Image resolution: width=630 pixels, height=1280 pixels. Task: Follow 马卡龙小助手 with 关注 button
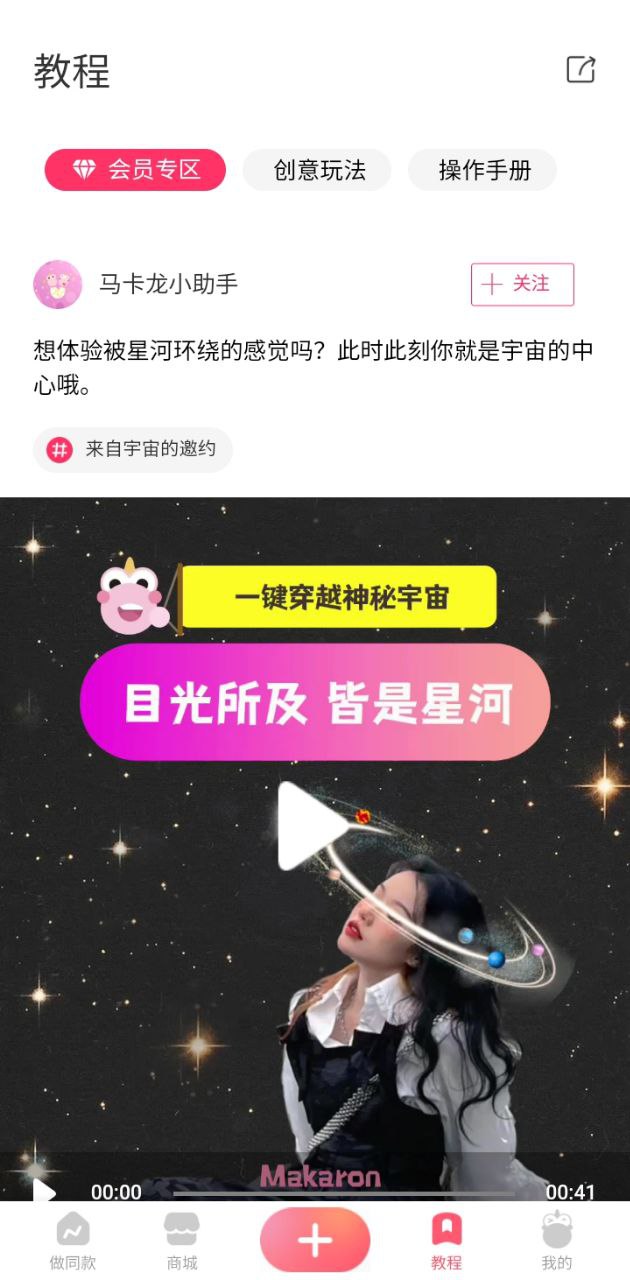click(522, 284)
